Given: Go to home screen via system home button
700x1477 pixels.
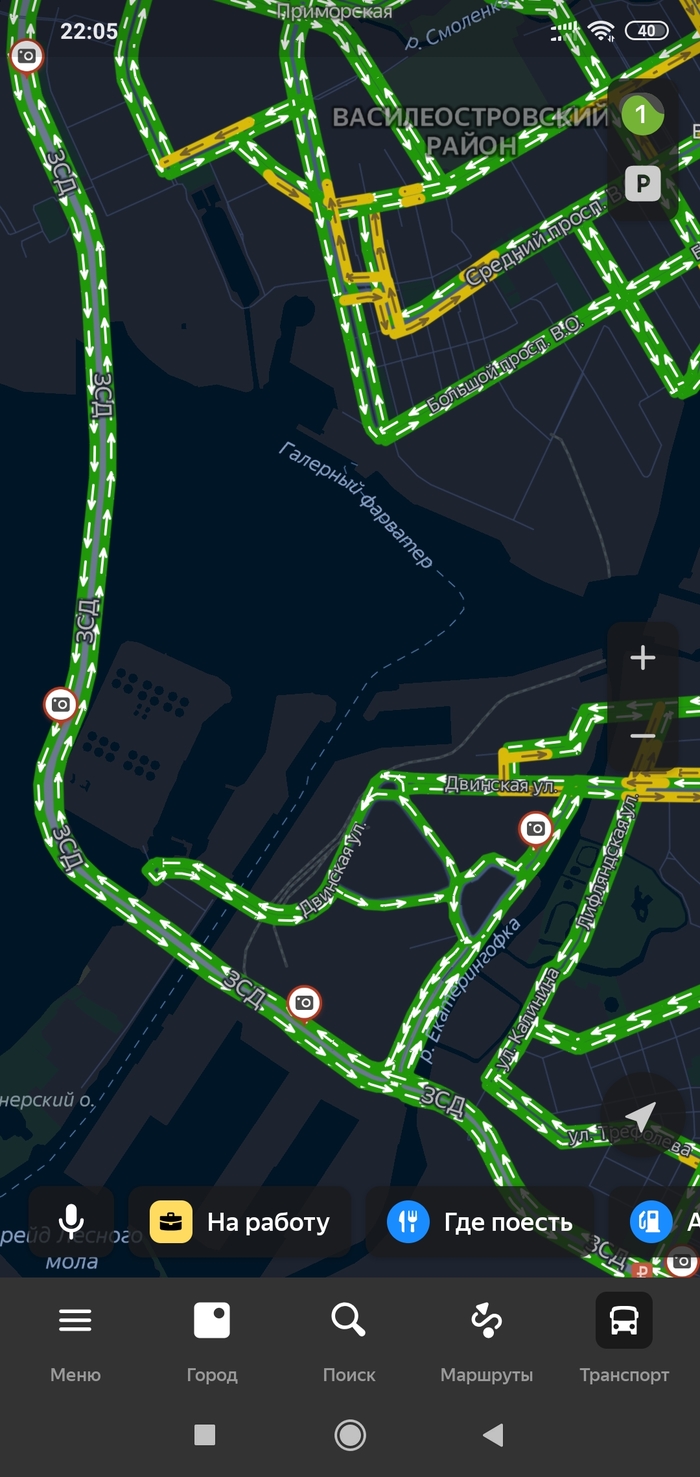Looking at the screenshot, I should tap(350, 1436).
